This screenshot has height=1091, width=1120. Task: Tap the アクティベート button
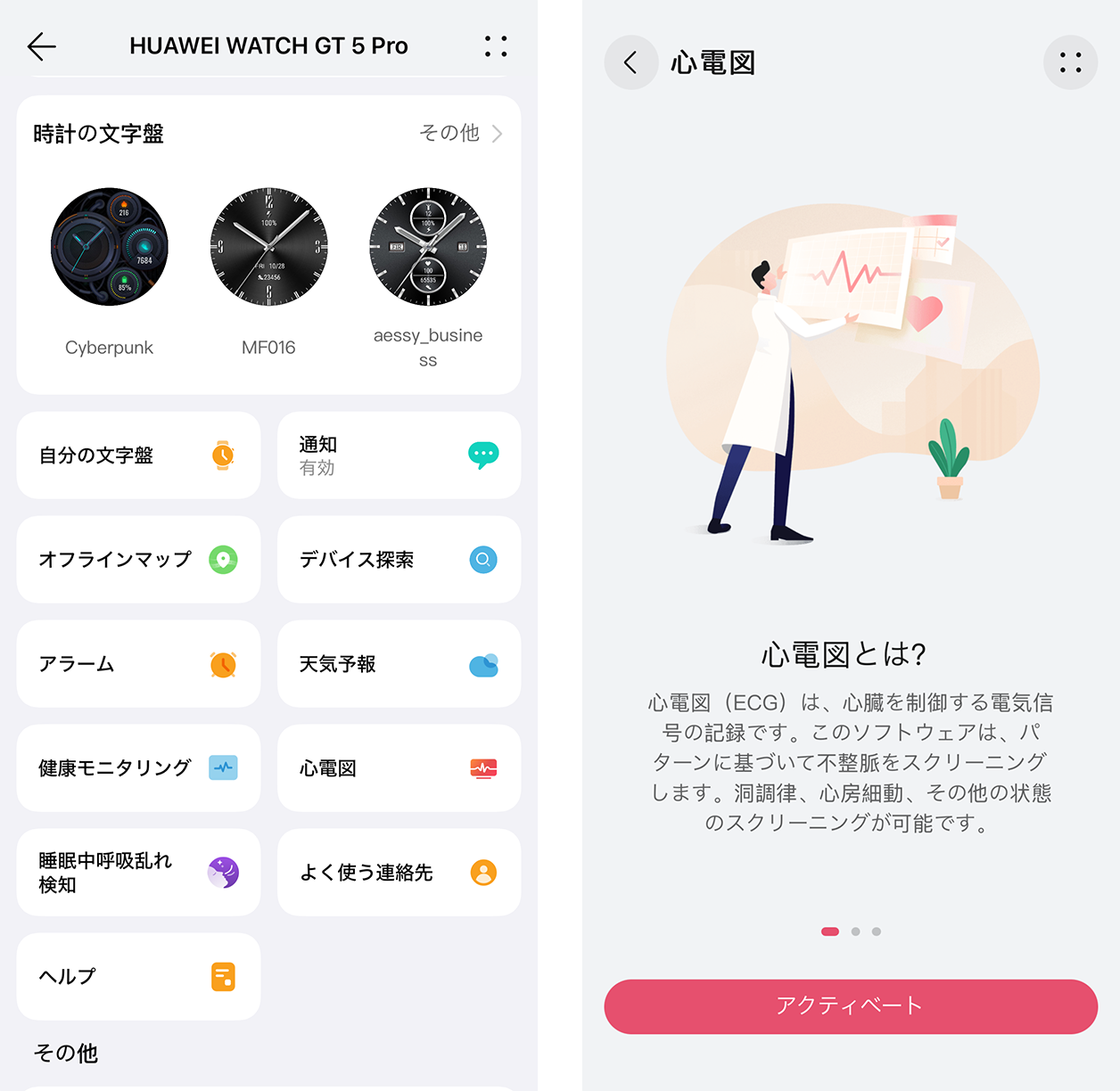pyautogui.click(x=851, y=1006)
